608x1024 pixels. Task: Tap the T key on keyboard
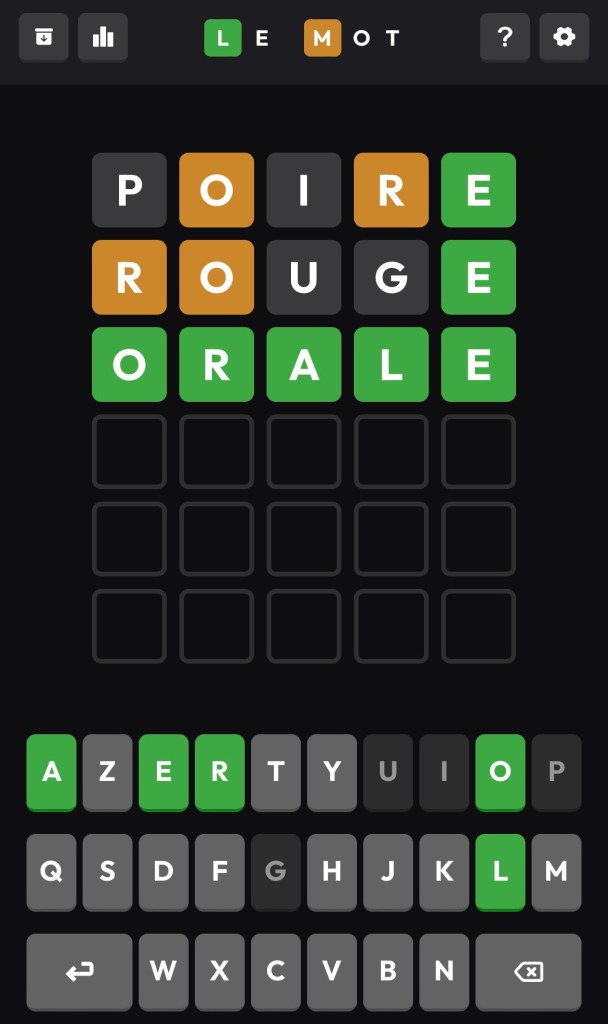(275, 772)
